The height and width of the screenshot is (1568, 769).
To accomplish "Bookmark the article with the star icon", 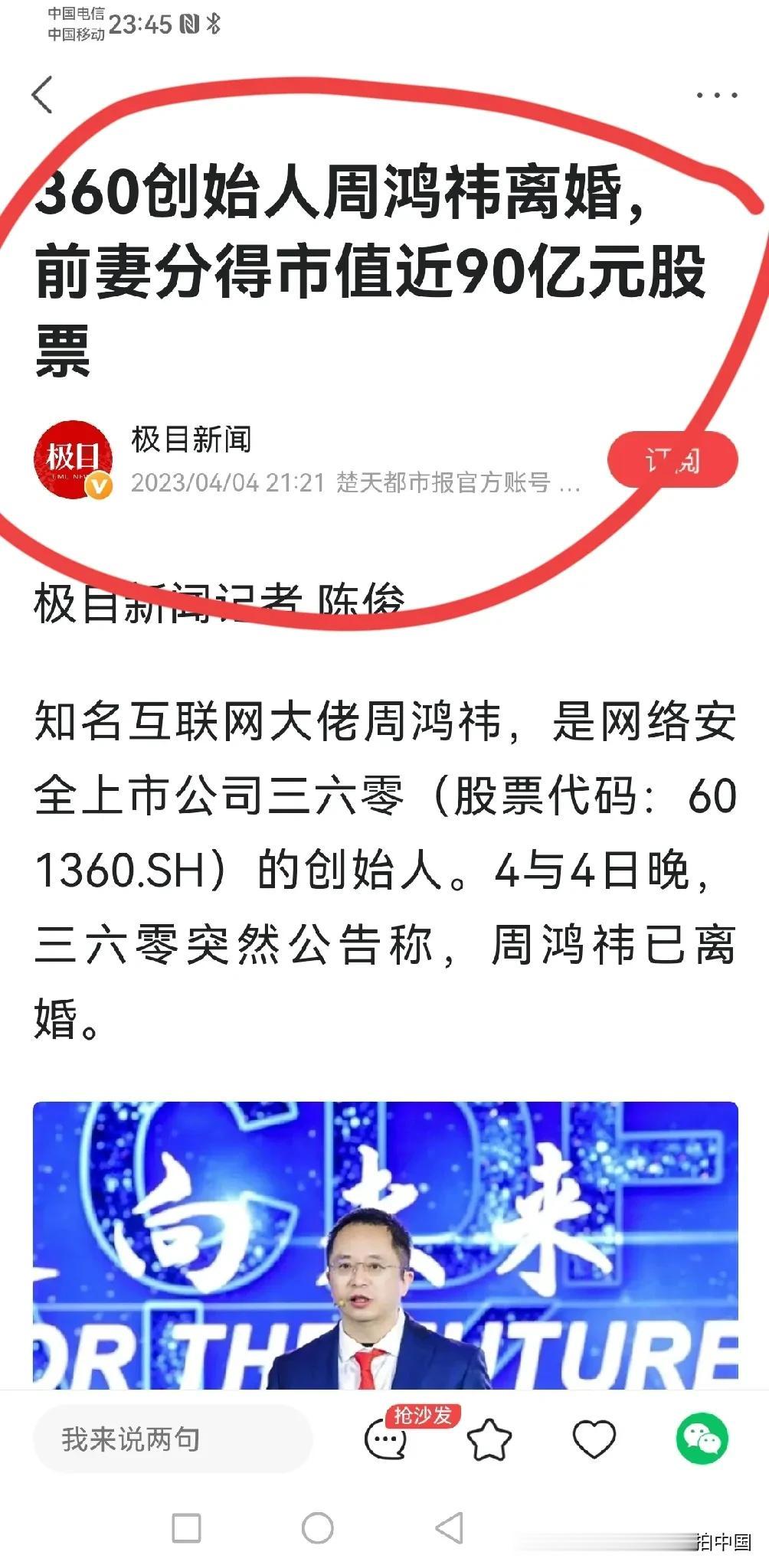I will tap(489, 1440).
